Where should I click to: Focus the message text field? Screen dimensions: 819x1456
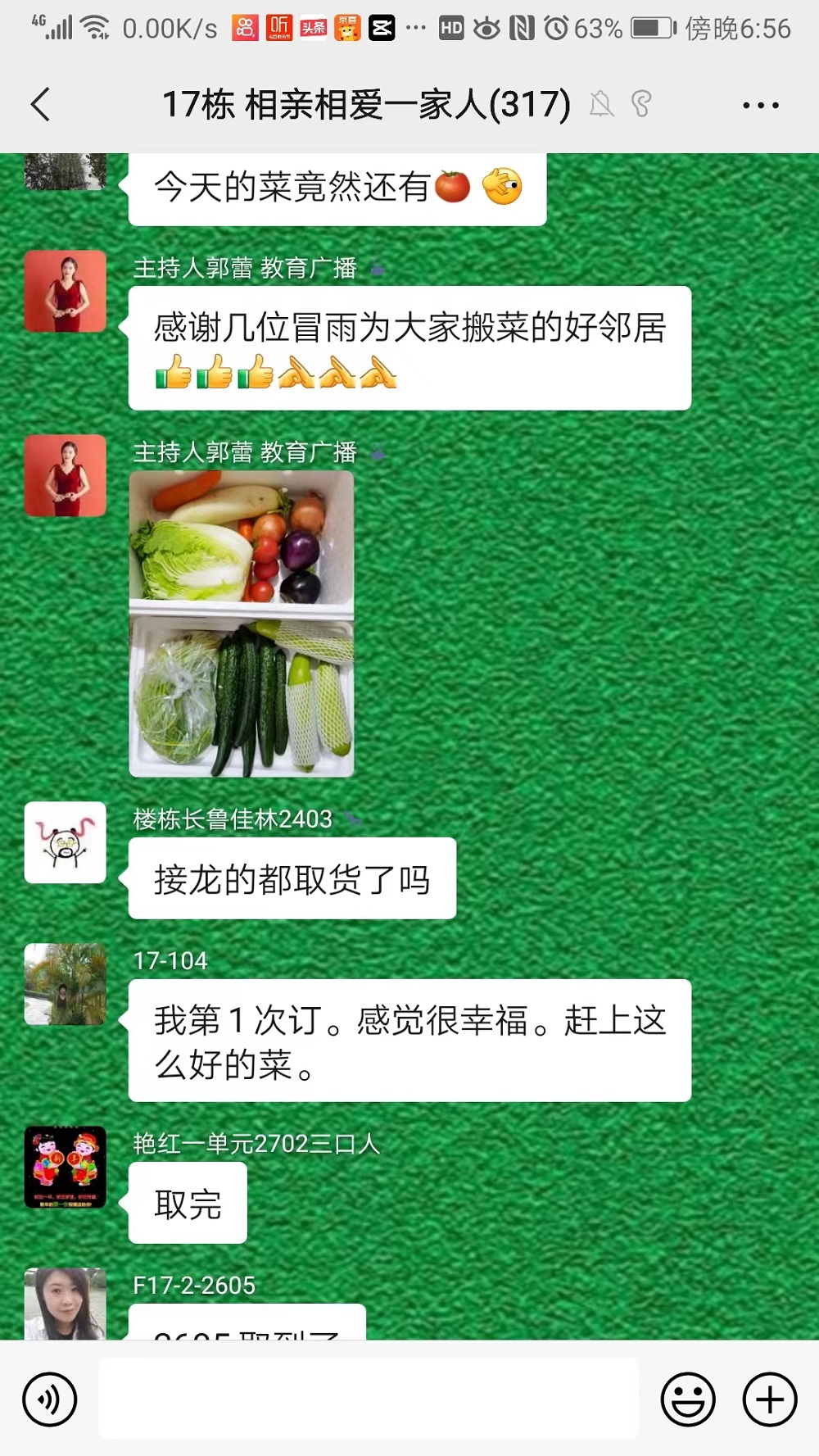click(x=369, y=1399)
